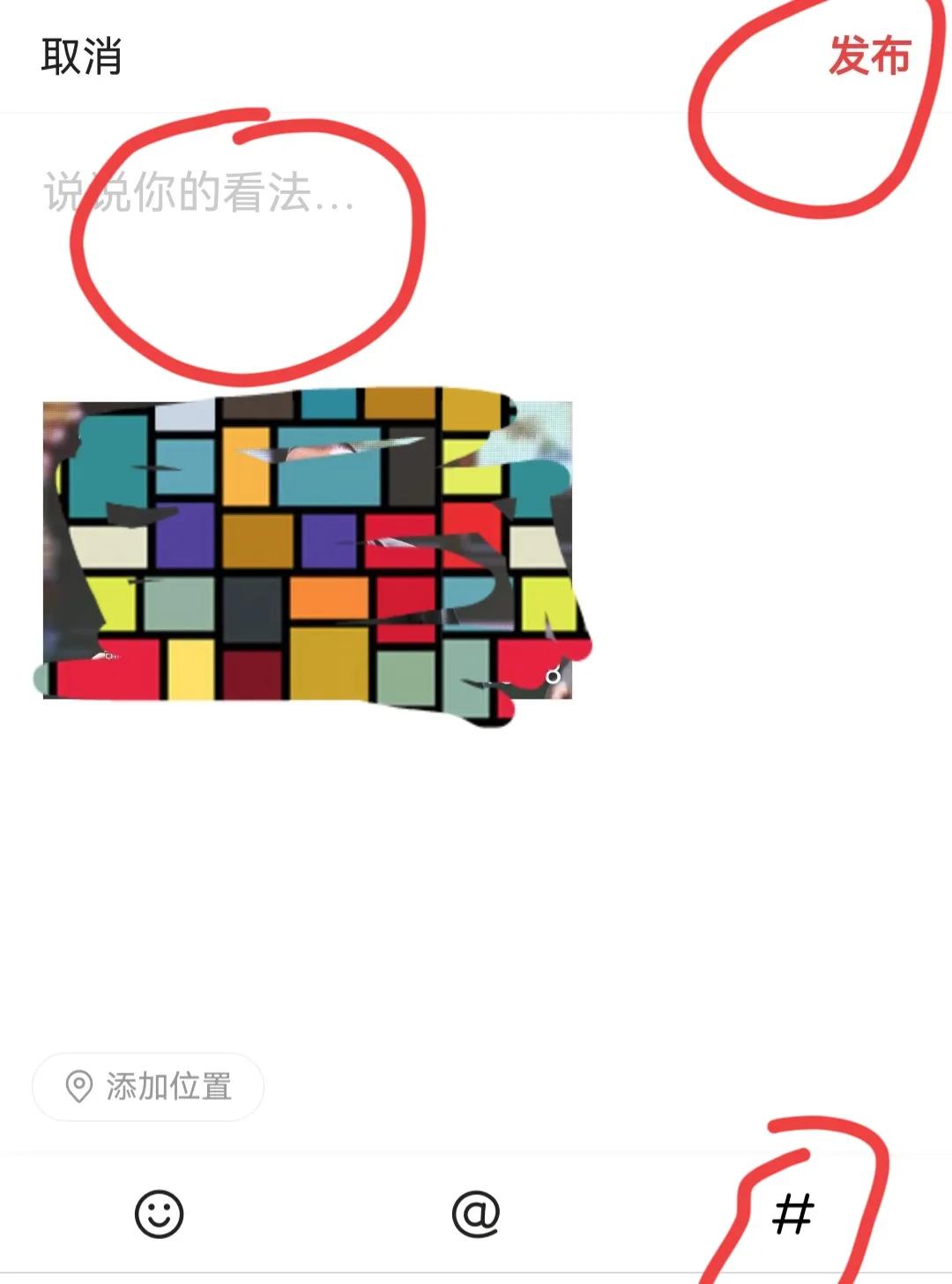Mention someone with the @ icon

476,1213
